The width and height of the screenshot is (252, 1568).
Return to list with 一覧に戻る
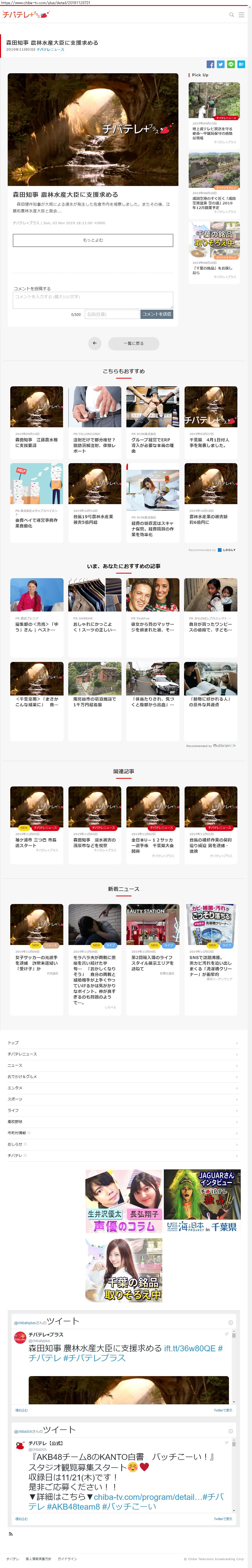(x=134, y=343)
